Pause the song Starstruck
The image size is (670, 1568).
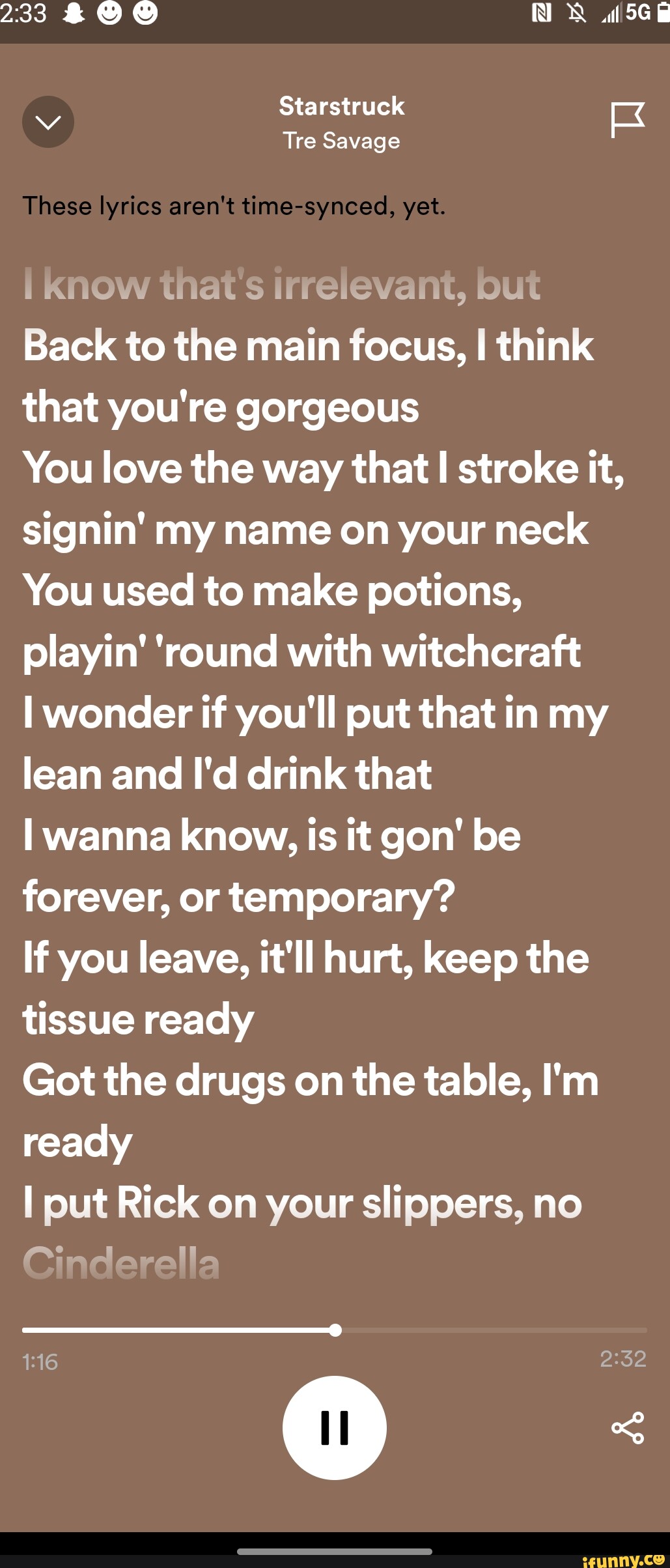pyautogui.click(x=335, y=1427)
